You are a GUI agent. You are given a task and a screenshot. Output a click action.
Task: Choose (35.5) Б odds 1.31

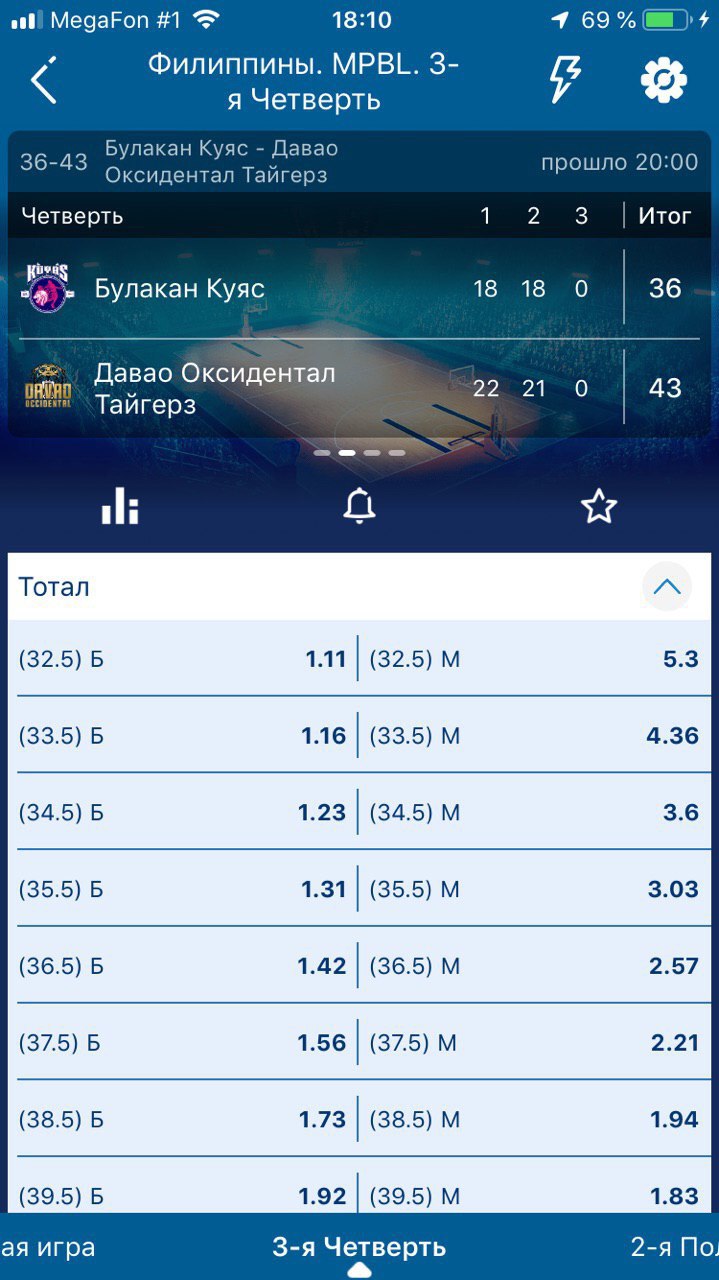(x=182, y=889)
